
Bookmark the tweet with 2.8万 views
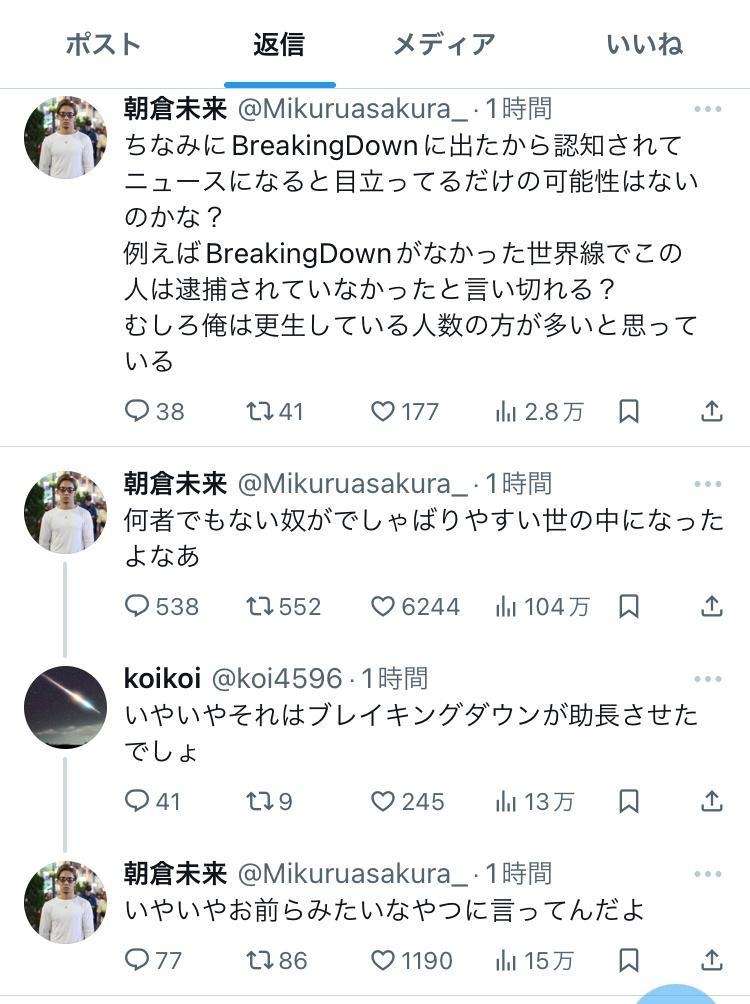tap(629, 411)
